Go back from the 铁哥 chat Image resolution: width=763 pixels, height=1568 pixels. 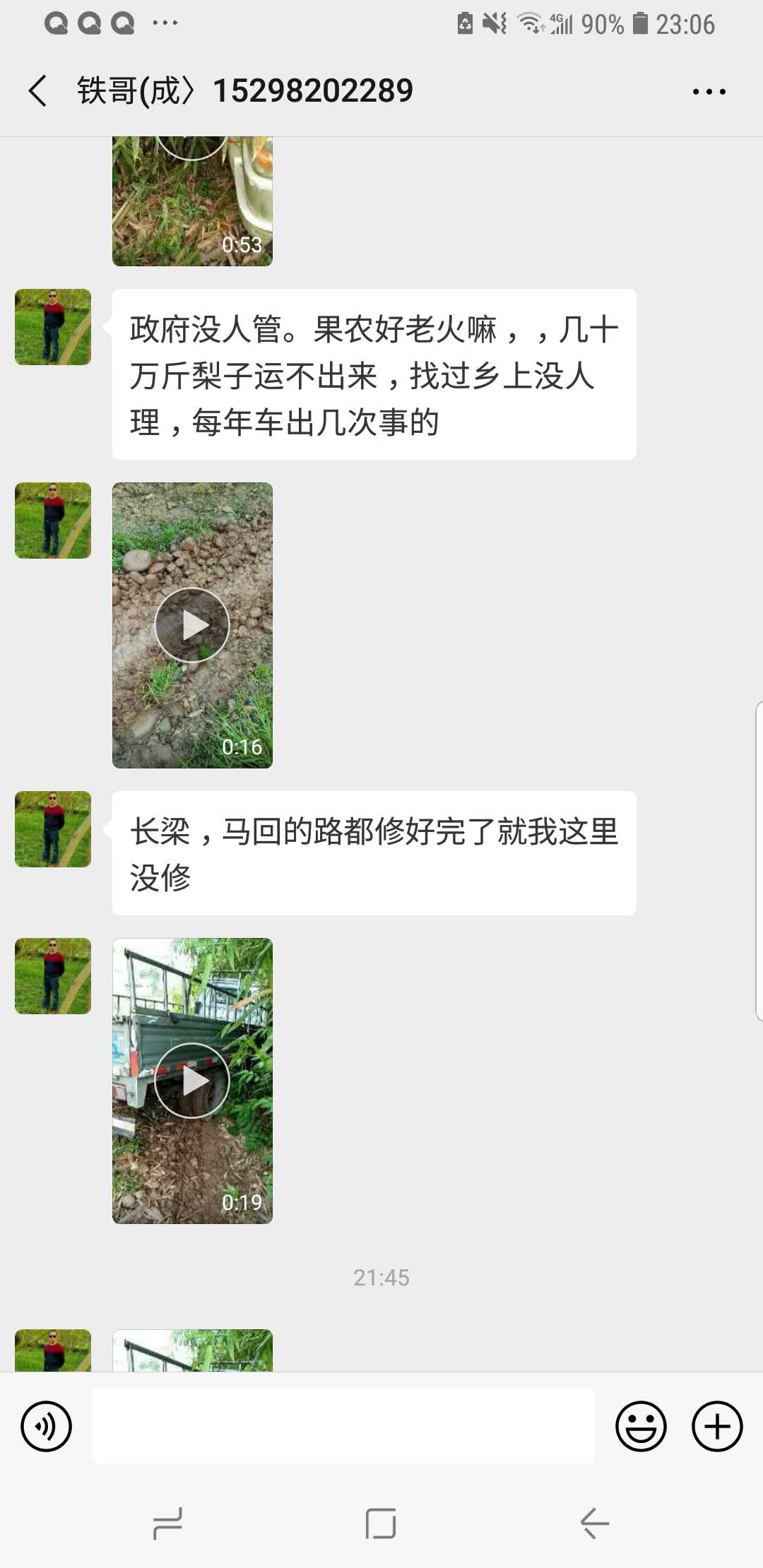[38, 91]
